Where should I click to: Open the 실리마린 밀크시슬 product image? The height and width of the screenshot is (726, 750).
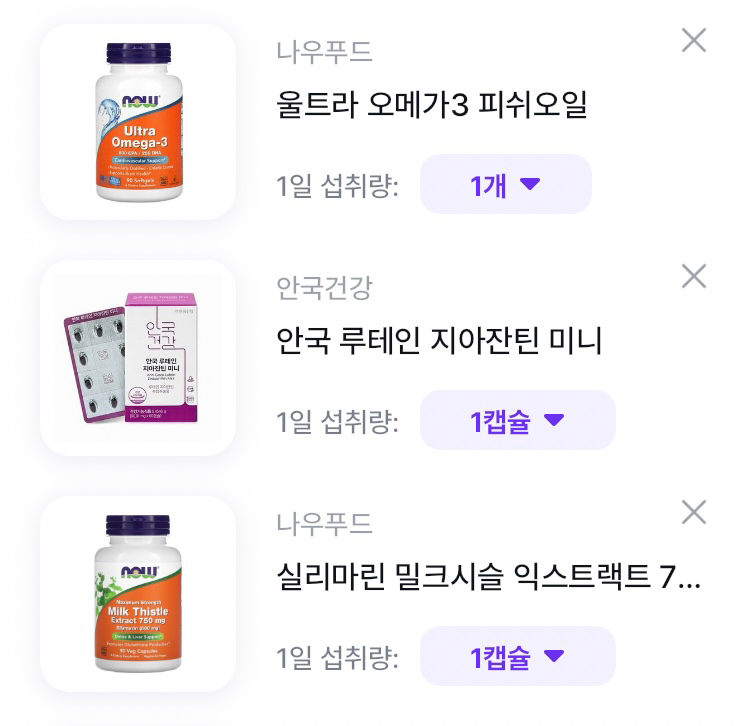point(138,594)
